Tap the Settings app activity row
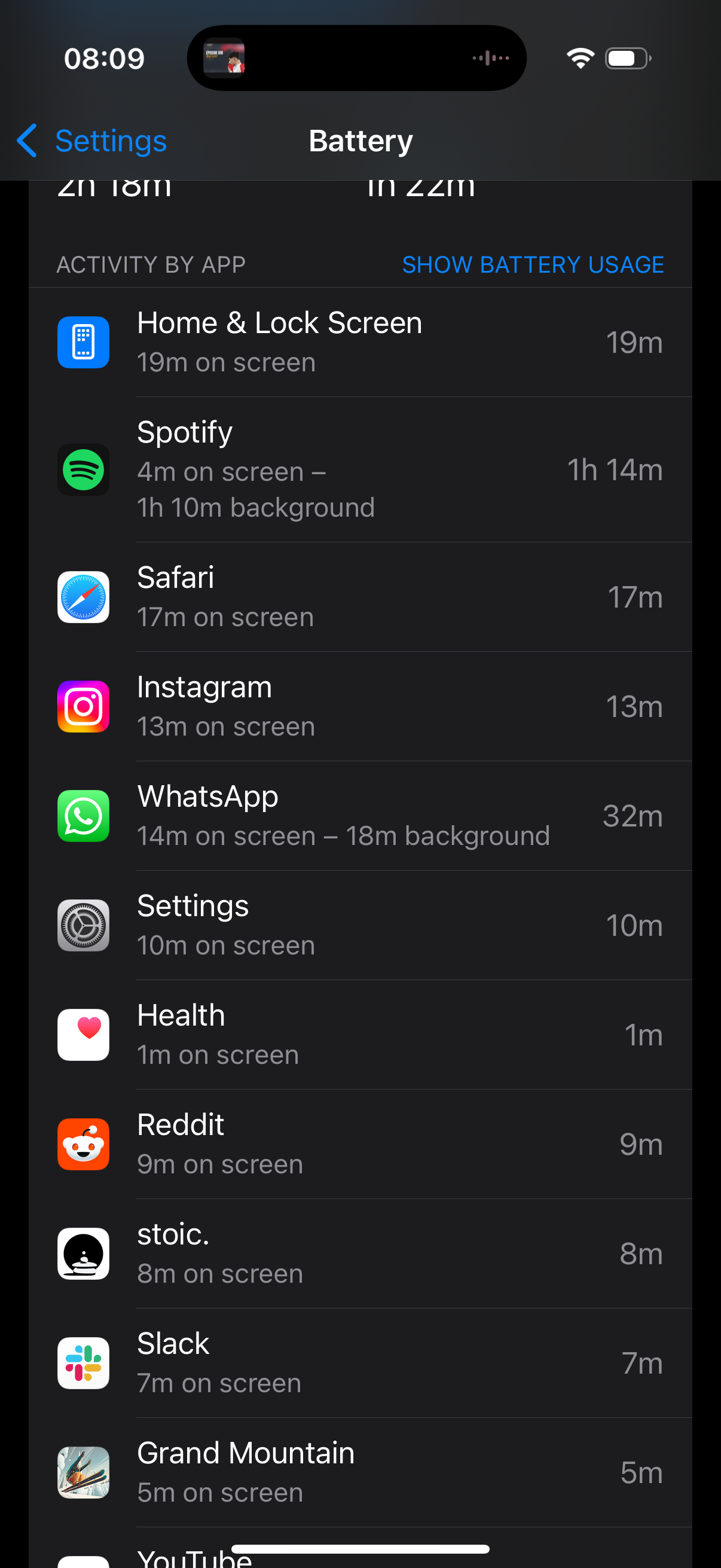 click(360, 925)
